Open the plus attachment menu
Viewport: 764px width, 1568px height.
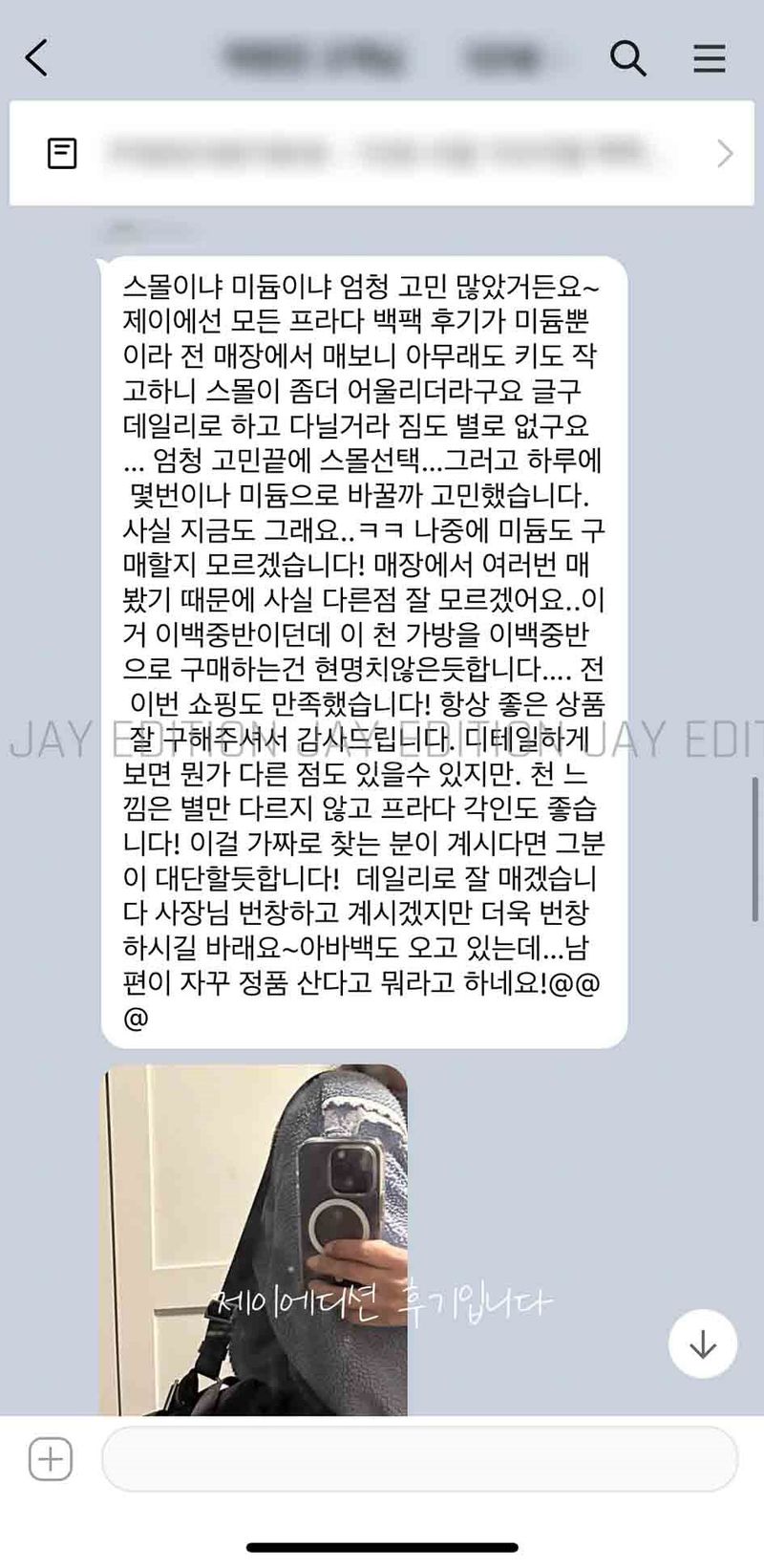(x=51, y=1459)
